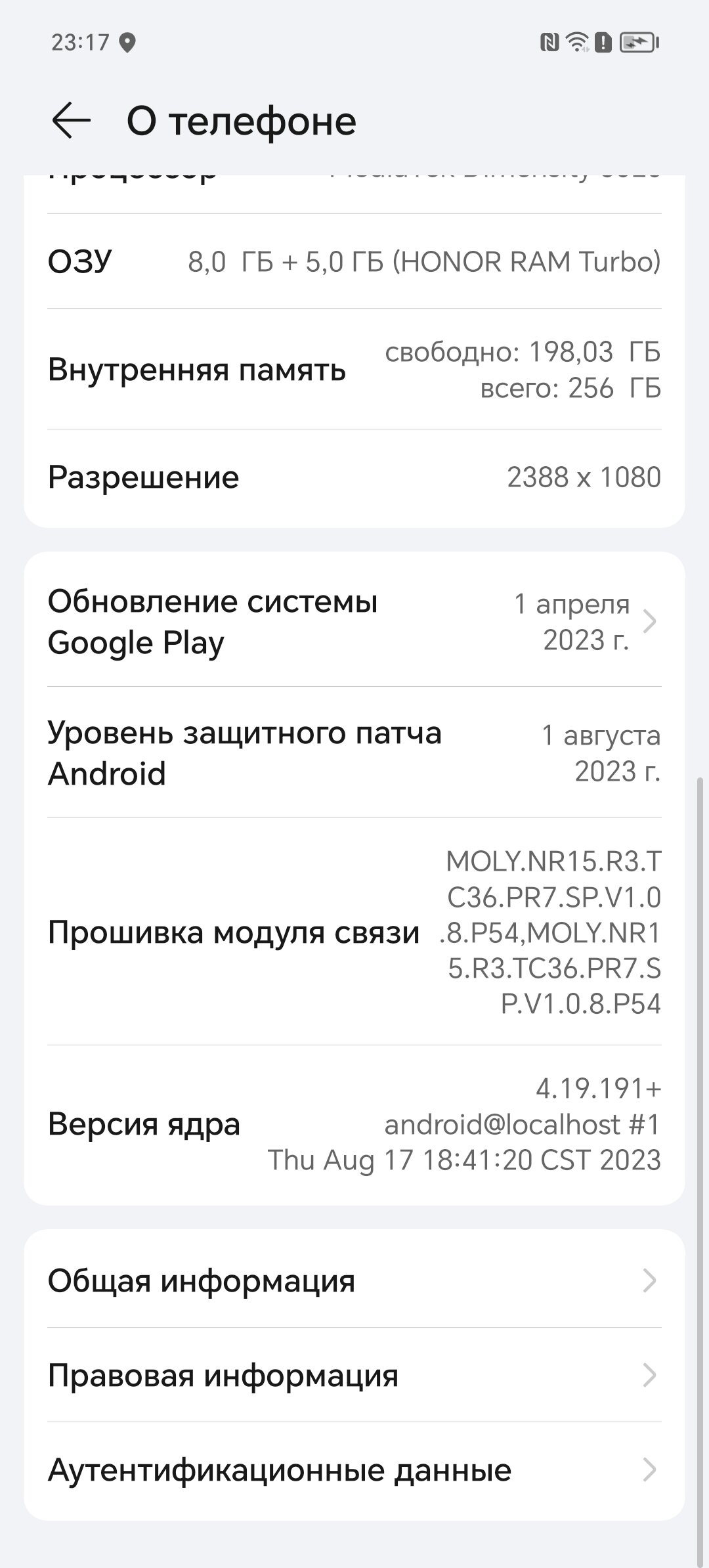
Task: Open Общая информация
Action: [x=354, y=1280]
